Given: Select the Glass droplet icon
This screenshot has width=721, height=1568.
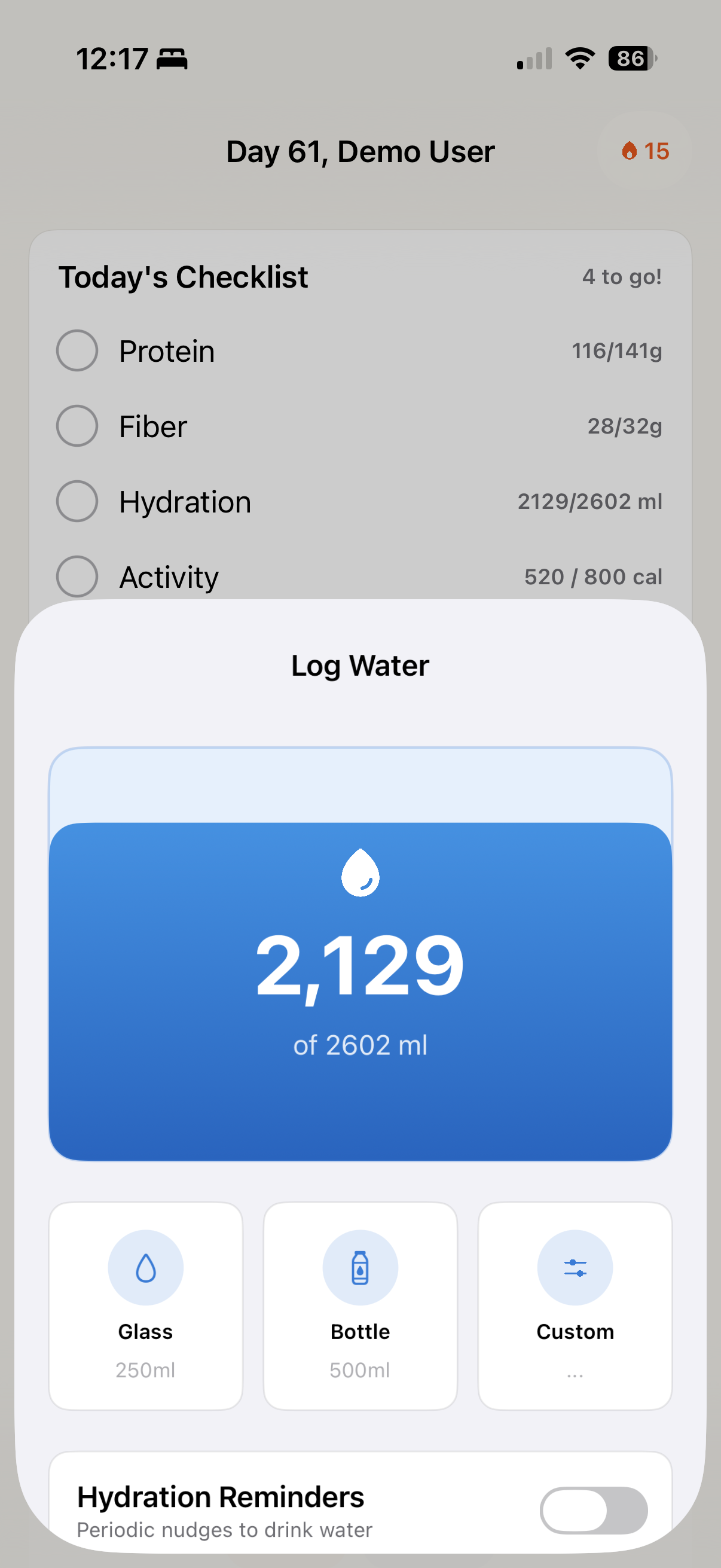Looking at the screenshot, I should pos(145,1267).
